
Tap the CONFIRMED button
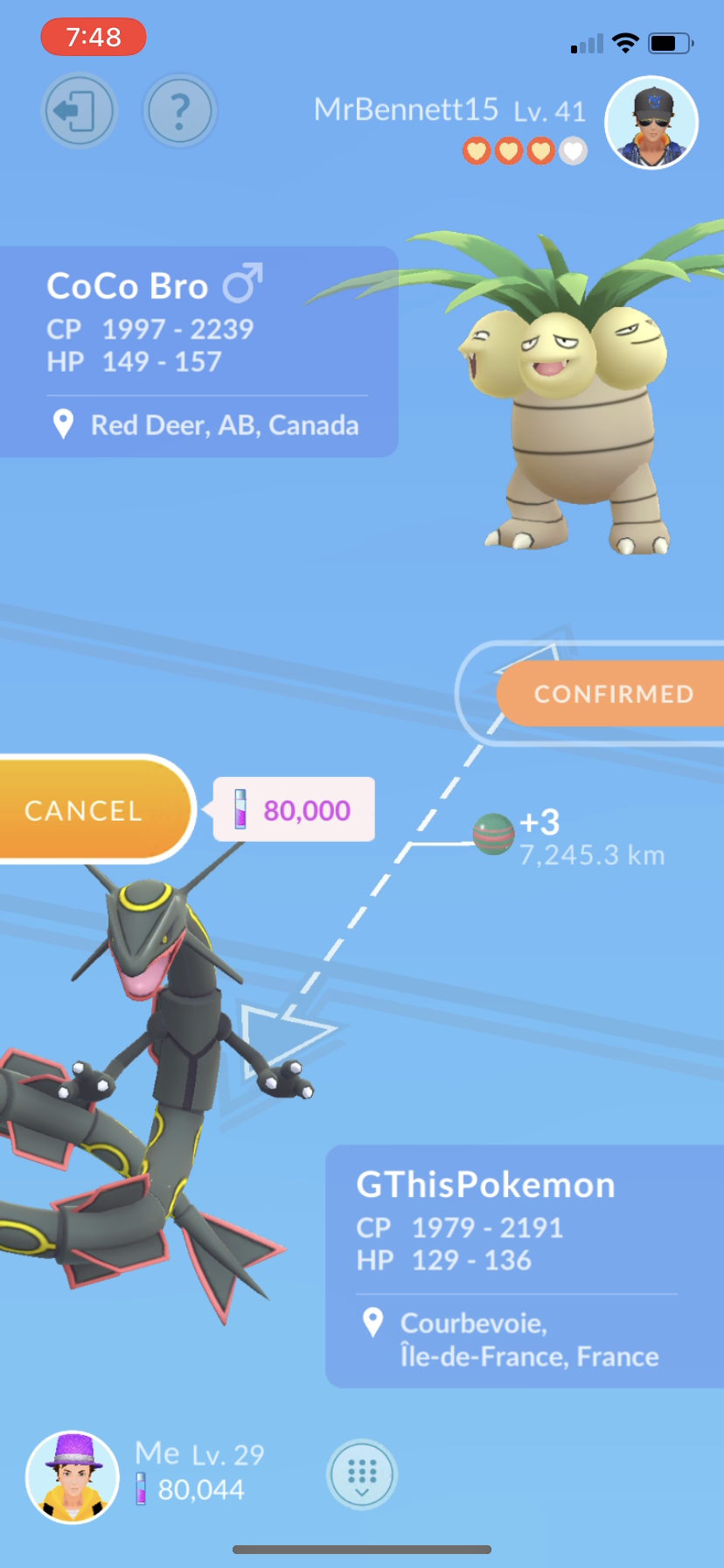[612, 694]
